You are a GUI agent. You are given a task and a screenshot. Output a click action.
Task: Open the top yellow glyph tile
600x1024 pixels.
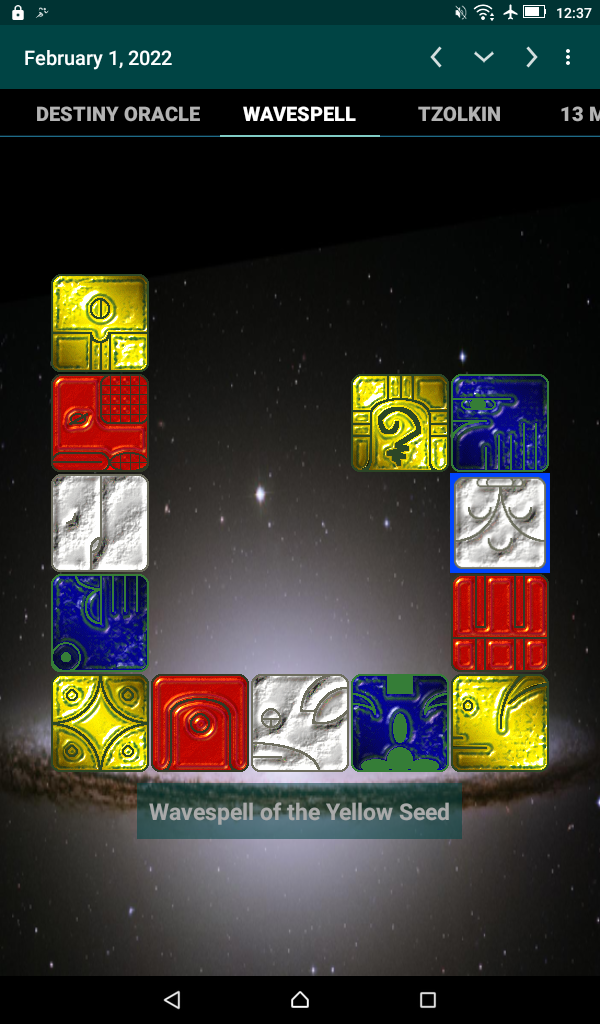click(x=100, y=322)
